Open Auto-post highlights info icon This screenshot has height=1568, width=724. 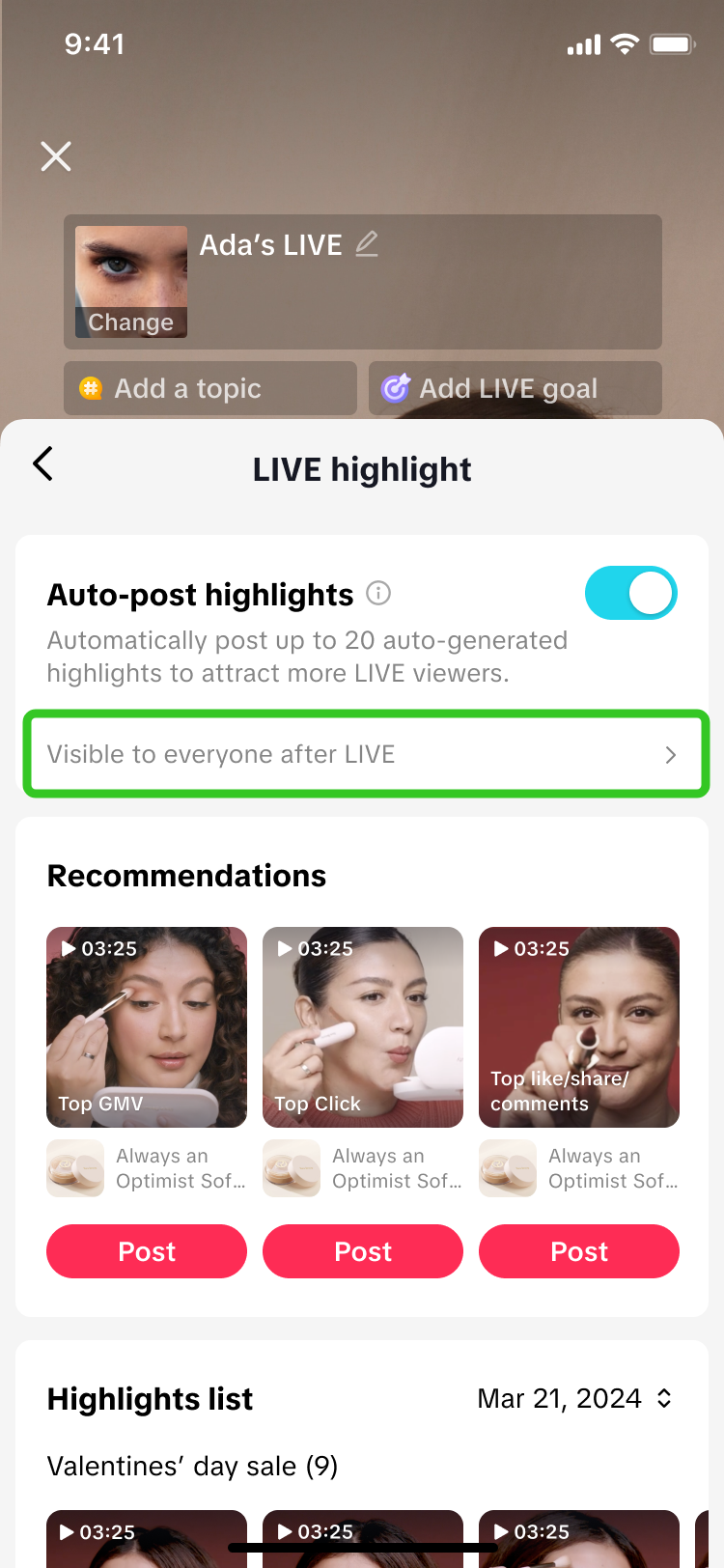tap(378, 594)
